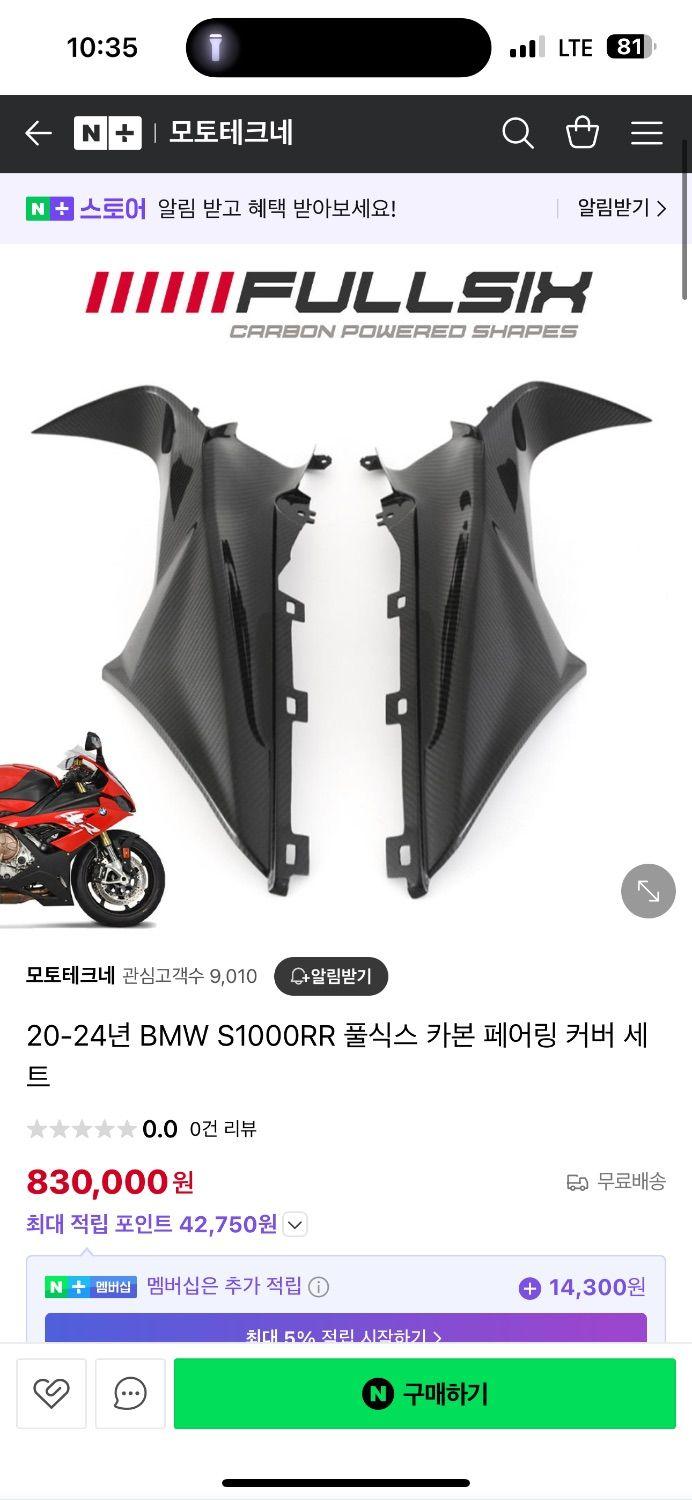The width and height of the screenshot is (692, 1500).
Task: Start the 최대 5% 적립 offer
Action: point(345,1334)
